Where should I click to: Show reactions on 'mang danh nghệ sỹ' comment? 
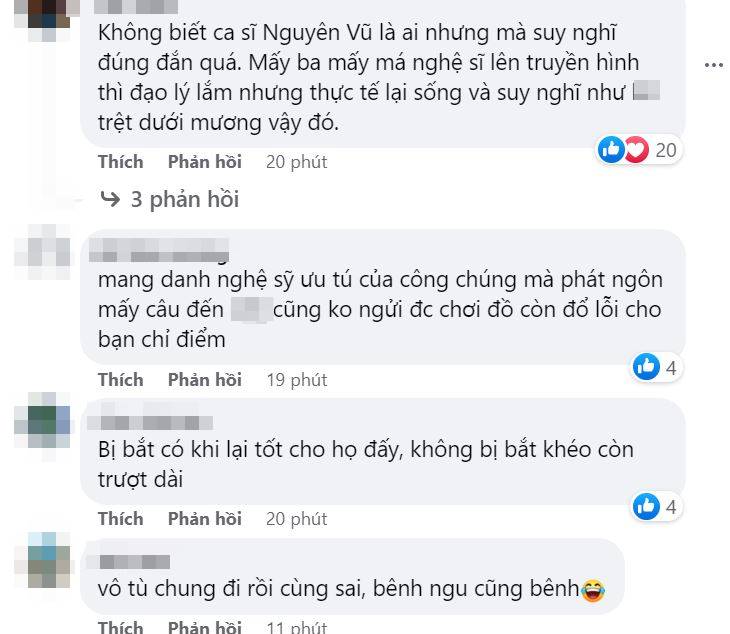[x=655, y=367]
